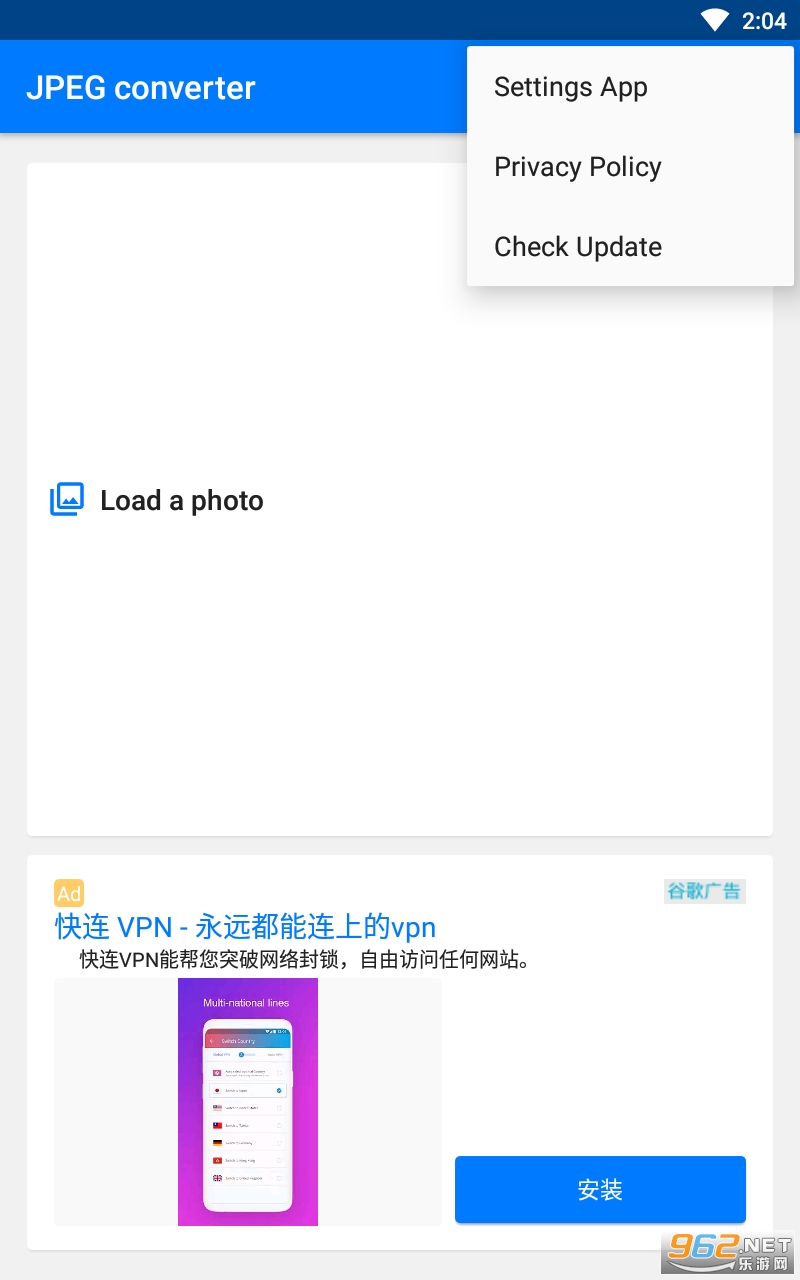The width and height of the screenshot is (800, 1280).
Task: Tap Load a photo
Action: 158,500
